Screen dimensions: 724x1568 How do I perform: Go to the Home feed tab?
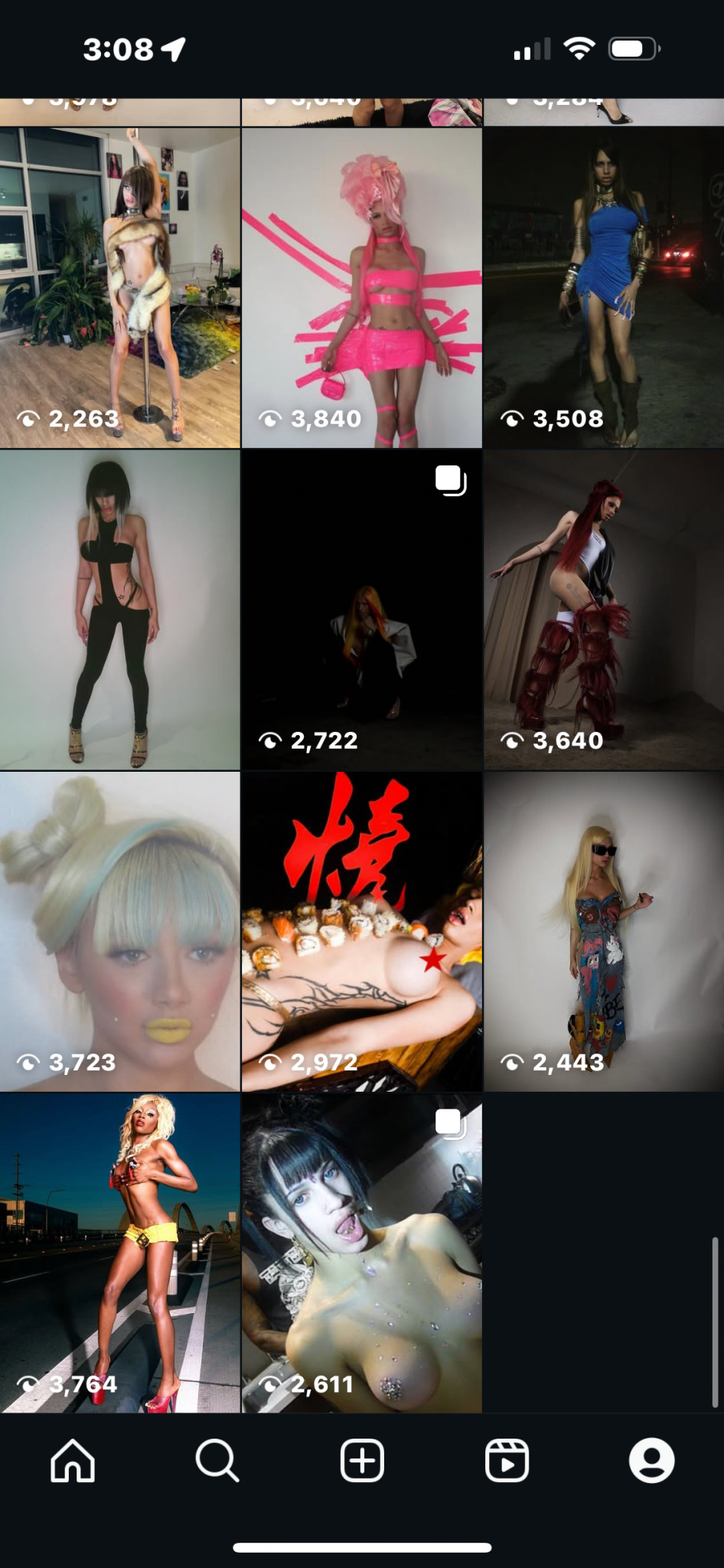pos(73,1461)
